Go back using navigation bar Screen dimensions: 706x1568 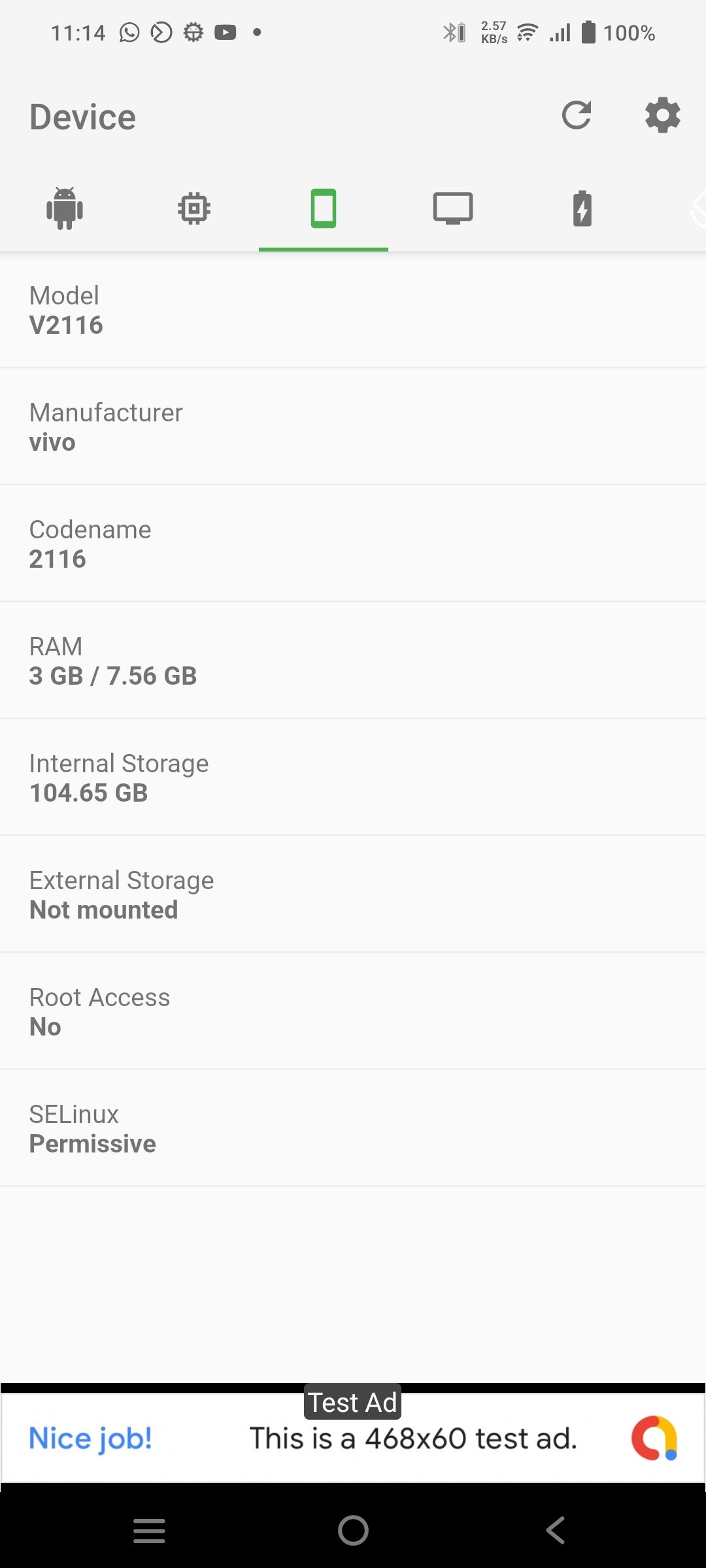556,1530
